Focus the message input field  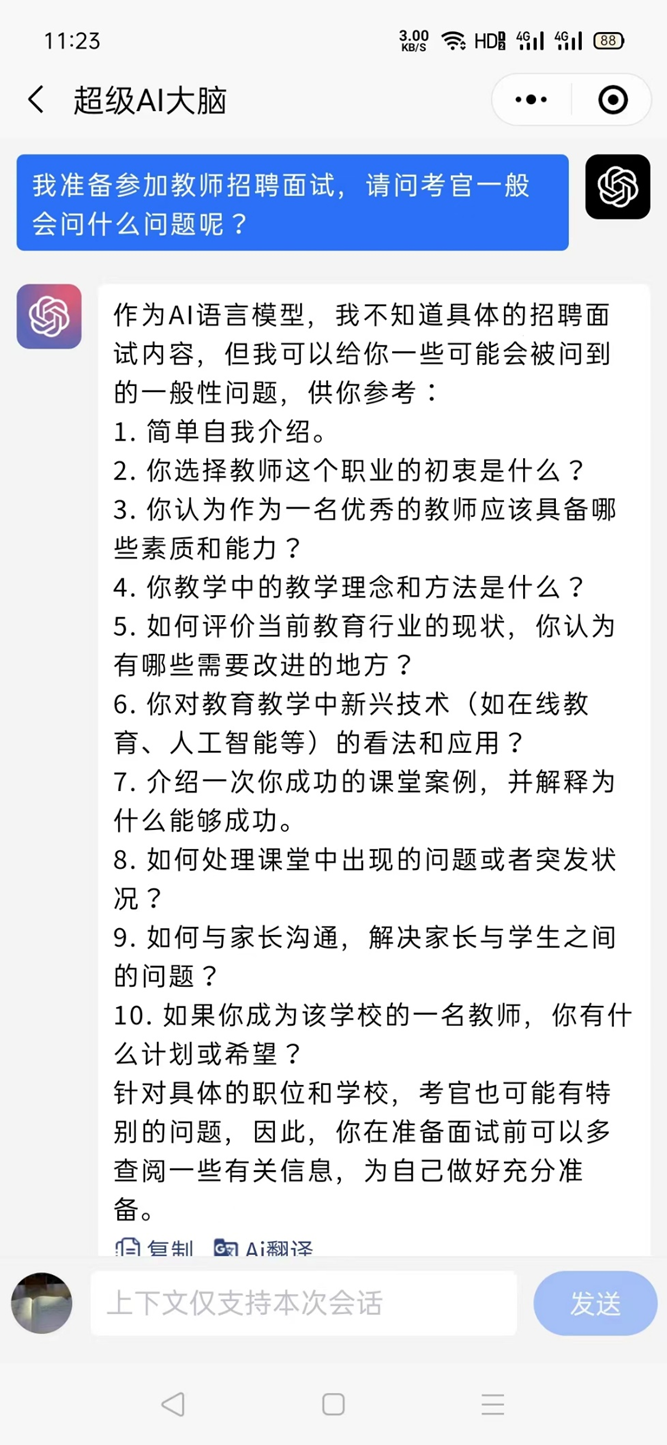(x=303, y=1303)
